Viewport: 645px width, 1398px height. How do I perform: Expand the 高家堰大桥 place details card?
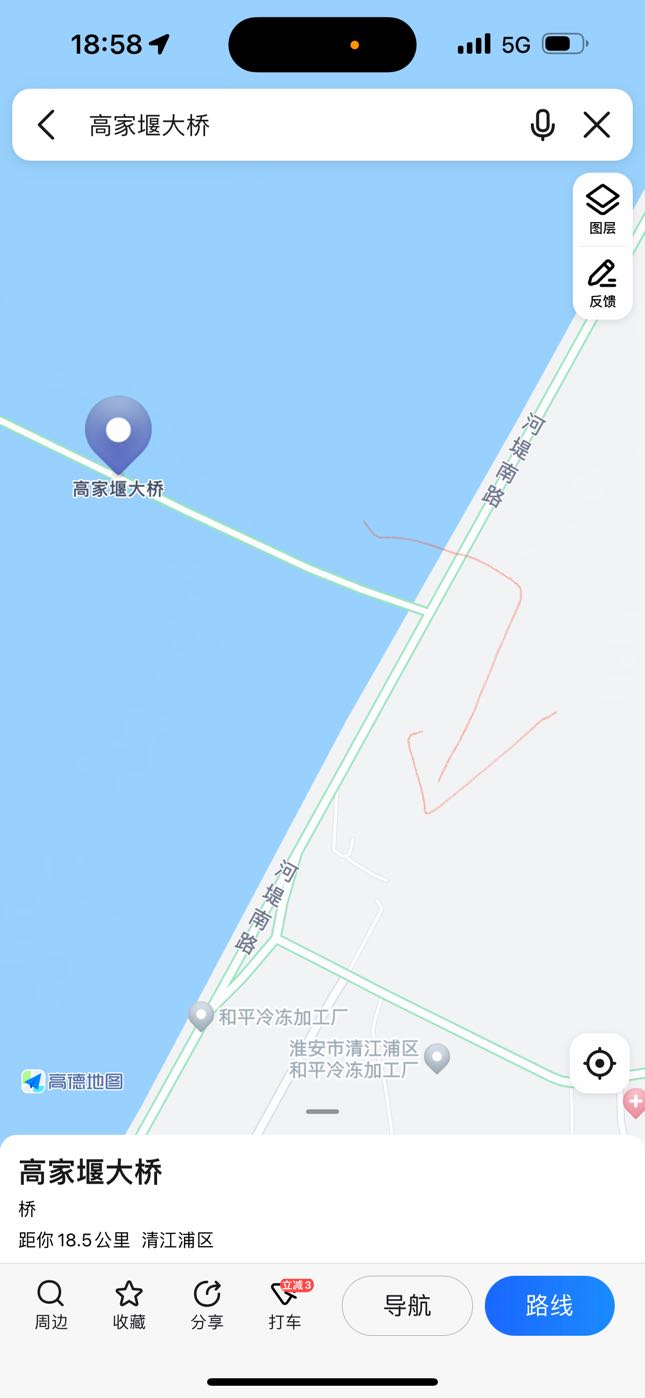(322, 1198)
